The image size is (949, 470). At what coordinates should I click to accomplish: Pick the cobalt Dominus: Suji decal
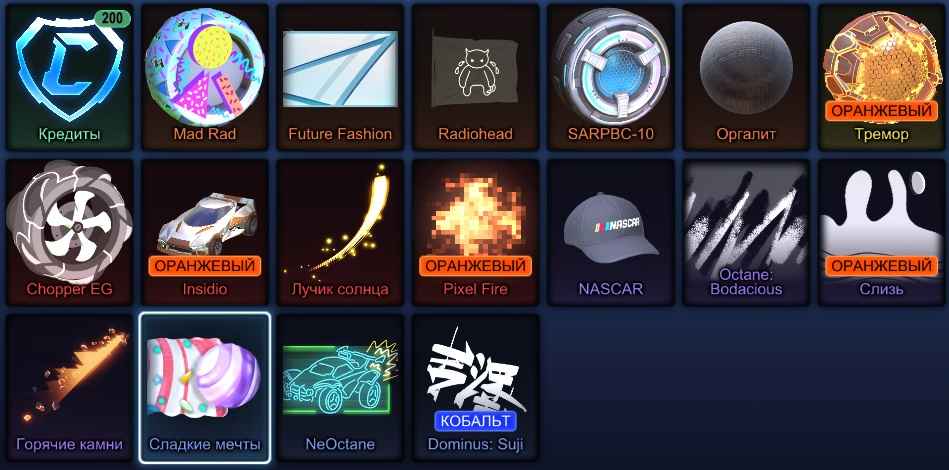475,388
